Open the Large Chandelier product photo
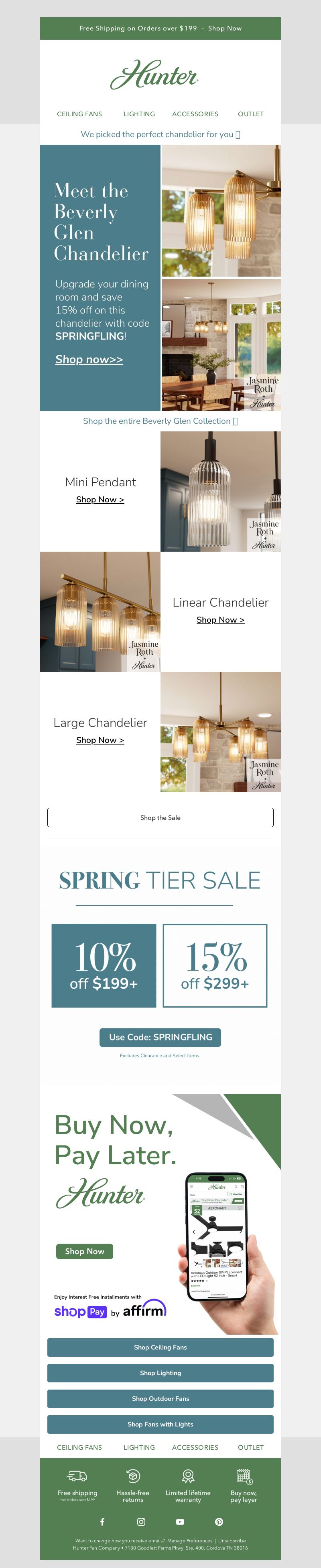The image size is (321, 1568). pyautogui.click(x=221, y=732)
